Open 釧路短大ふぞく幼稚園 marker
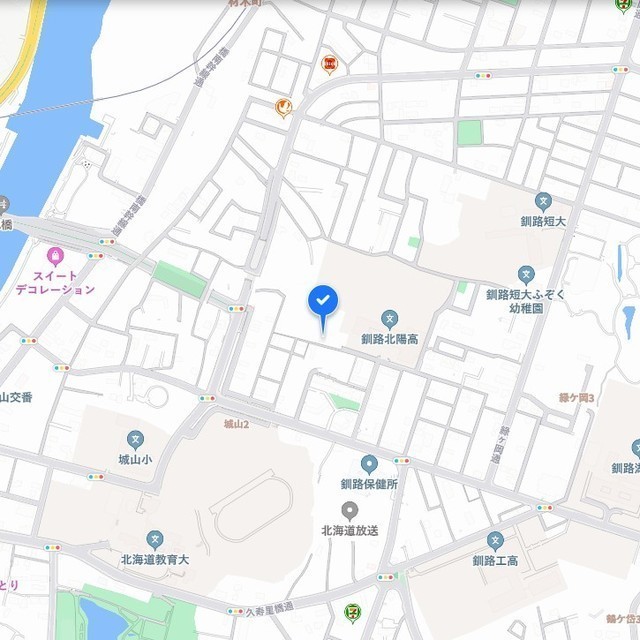640x640 pixels. point(526,274)
